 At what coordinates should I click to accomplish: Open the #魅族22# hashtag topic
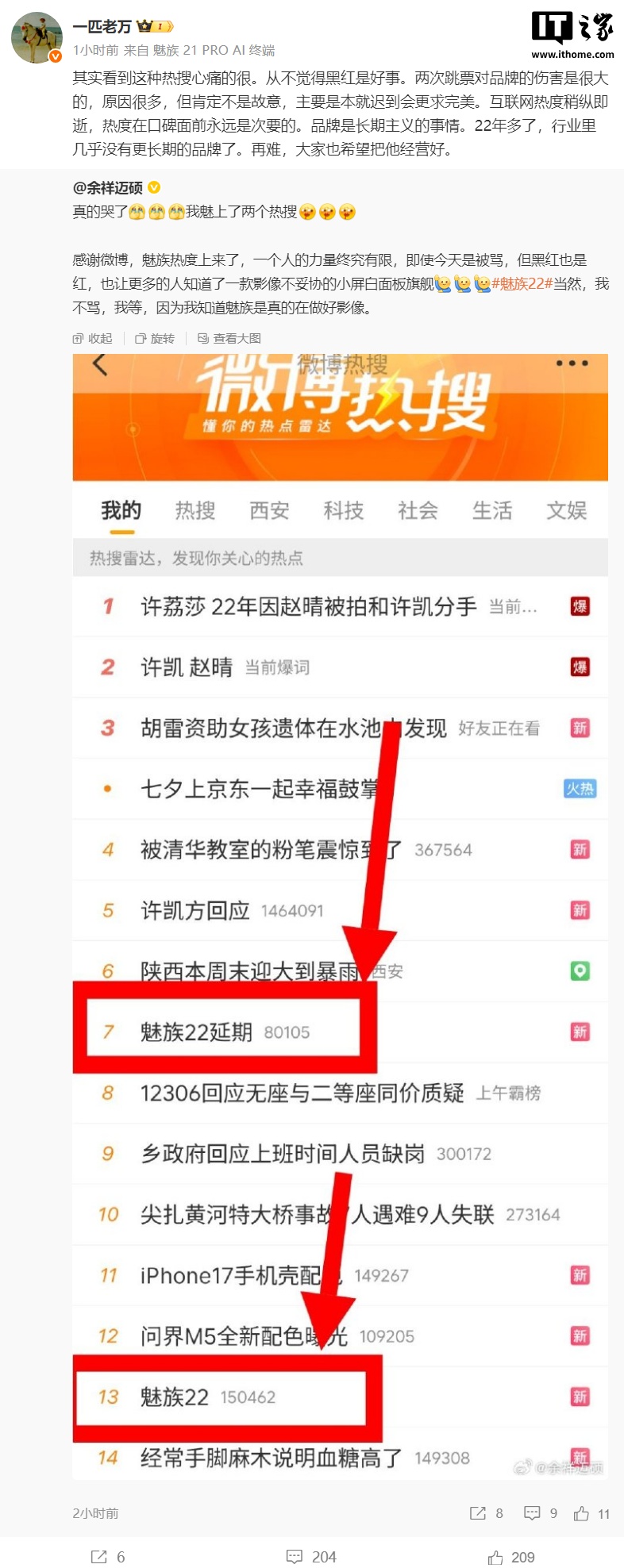522,284
